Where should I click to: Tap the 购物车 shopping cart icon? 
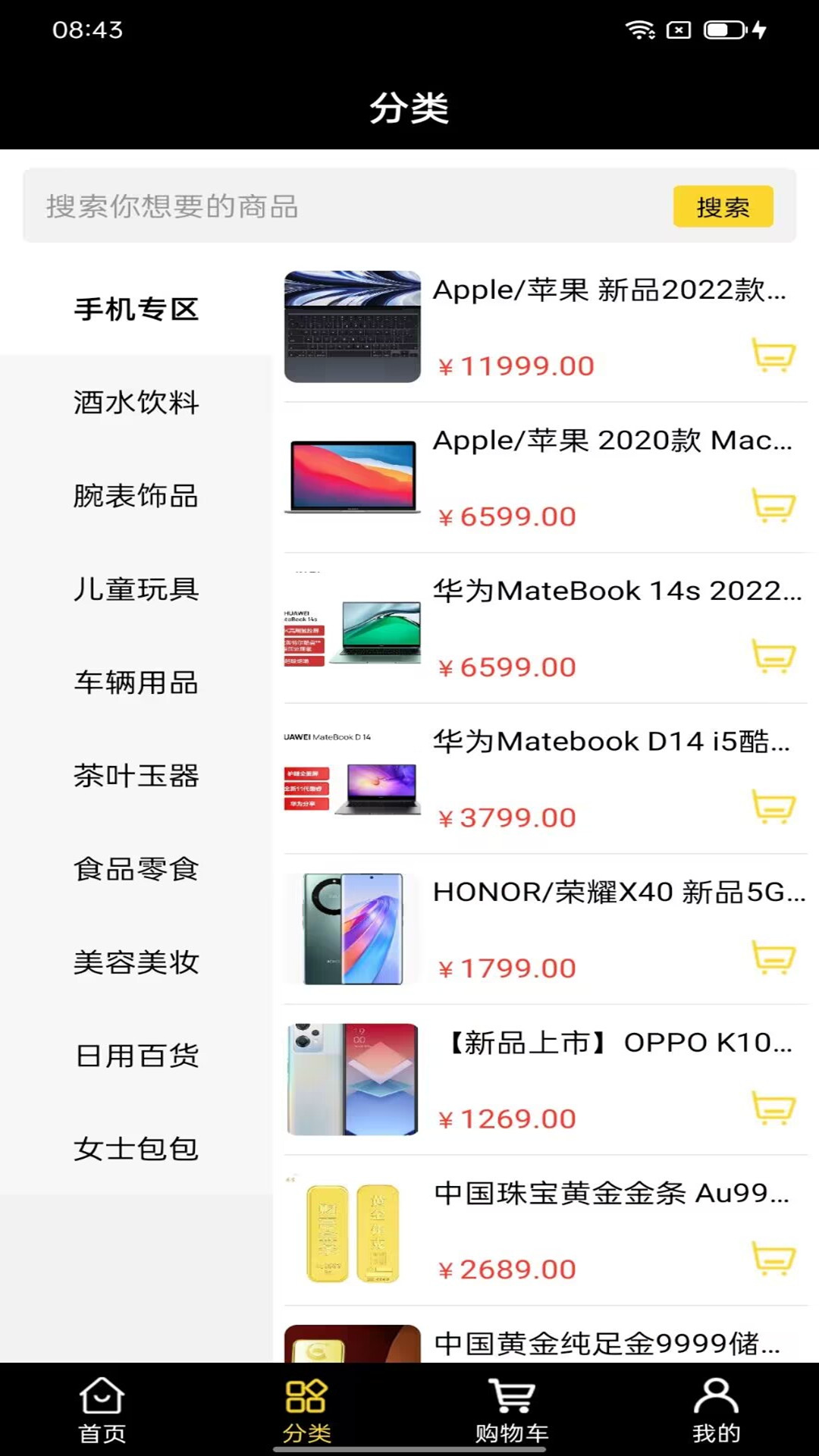point(512,1409)
